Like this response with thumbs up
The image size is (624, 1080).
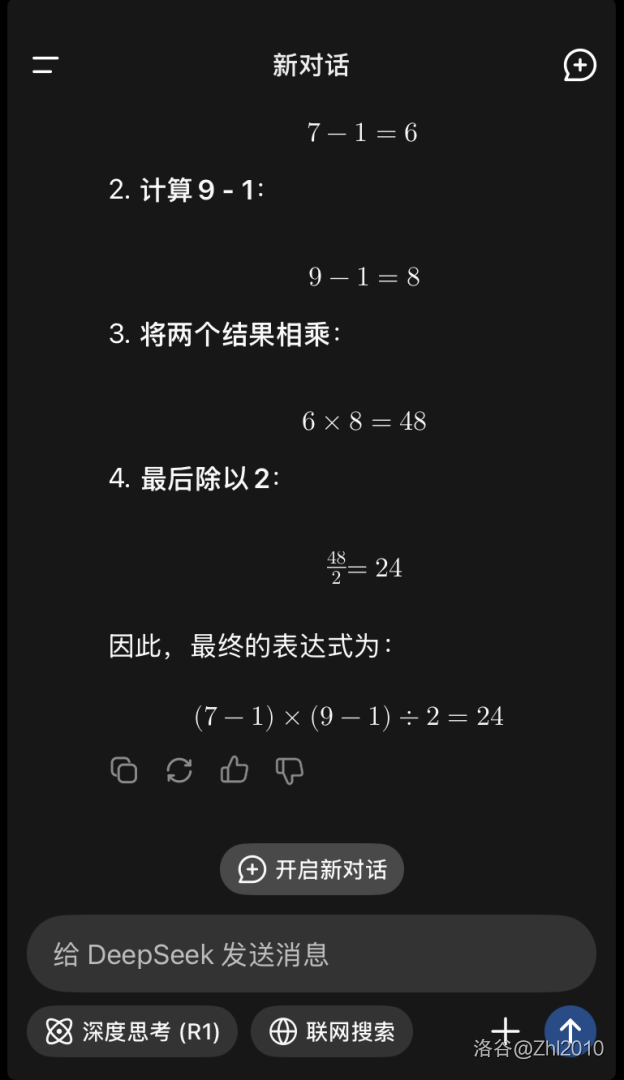coord(234,770)
